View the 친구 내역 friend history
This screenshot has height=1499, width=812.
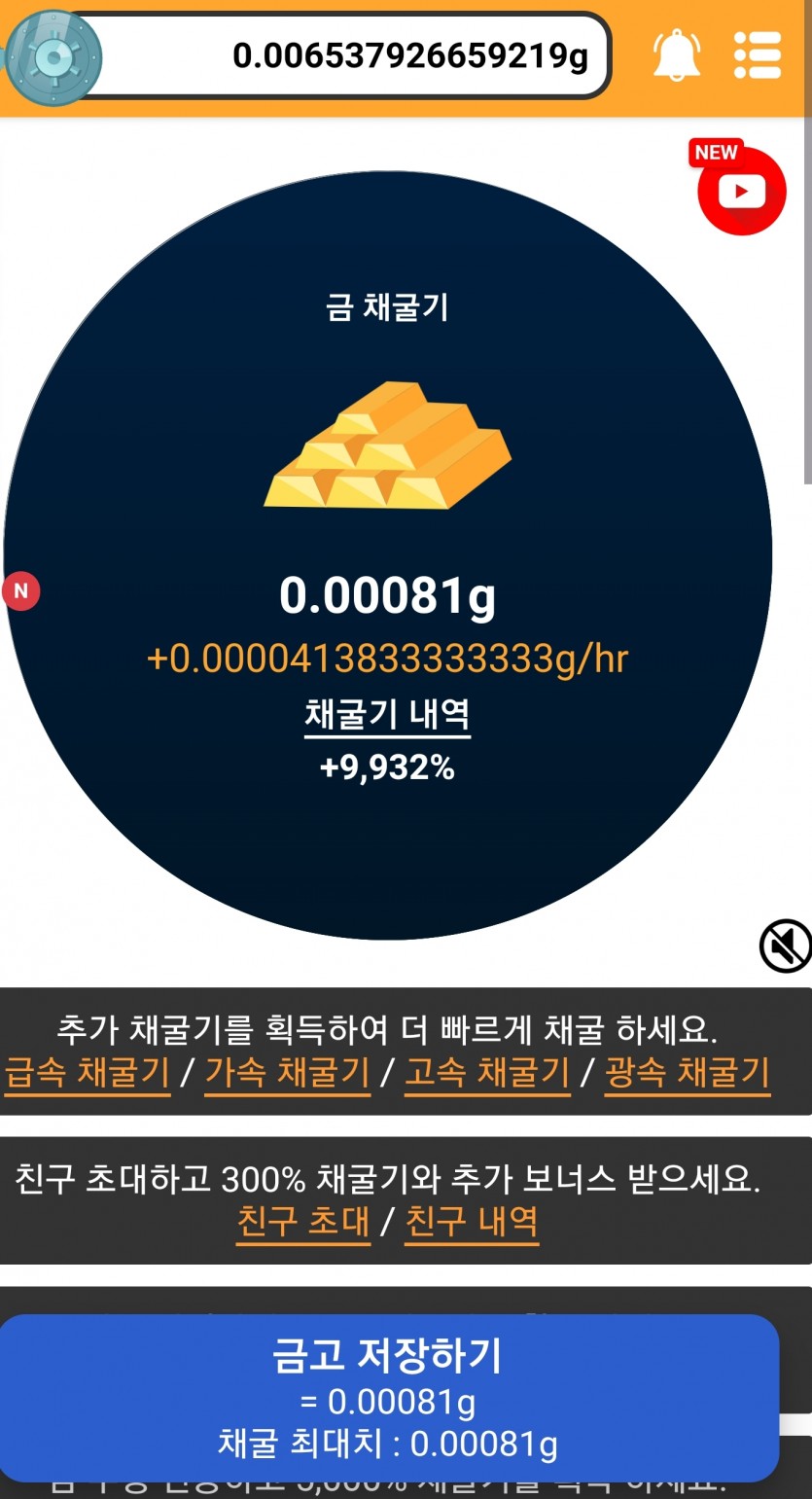472,1222
